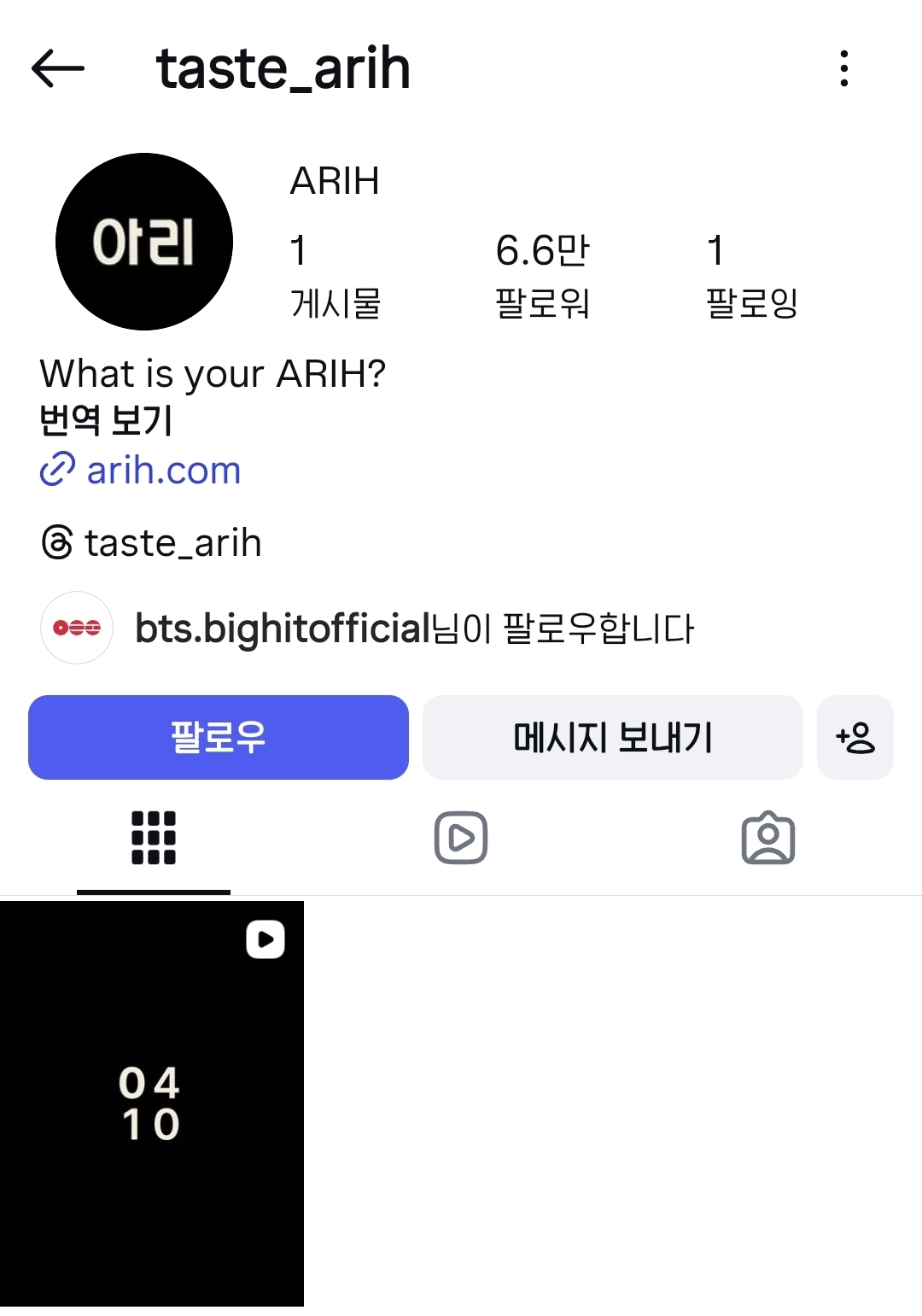Open the 아리 profile picture

pos(144,242)
